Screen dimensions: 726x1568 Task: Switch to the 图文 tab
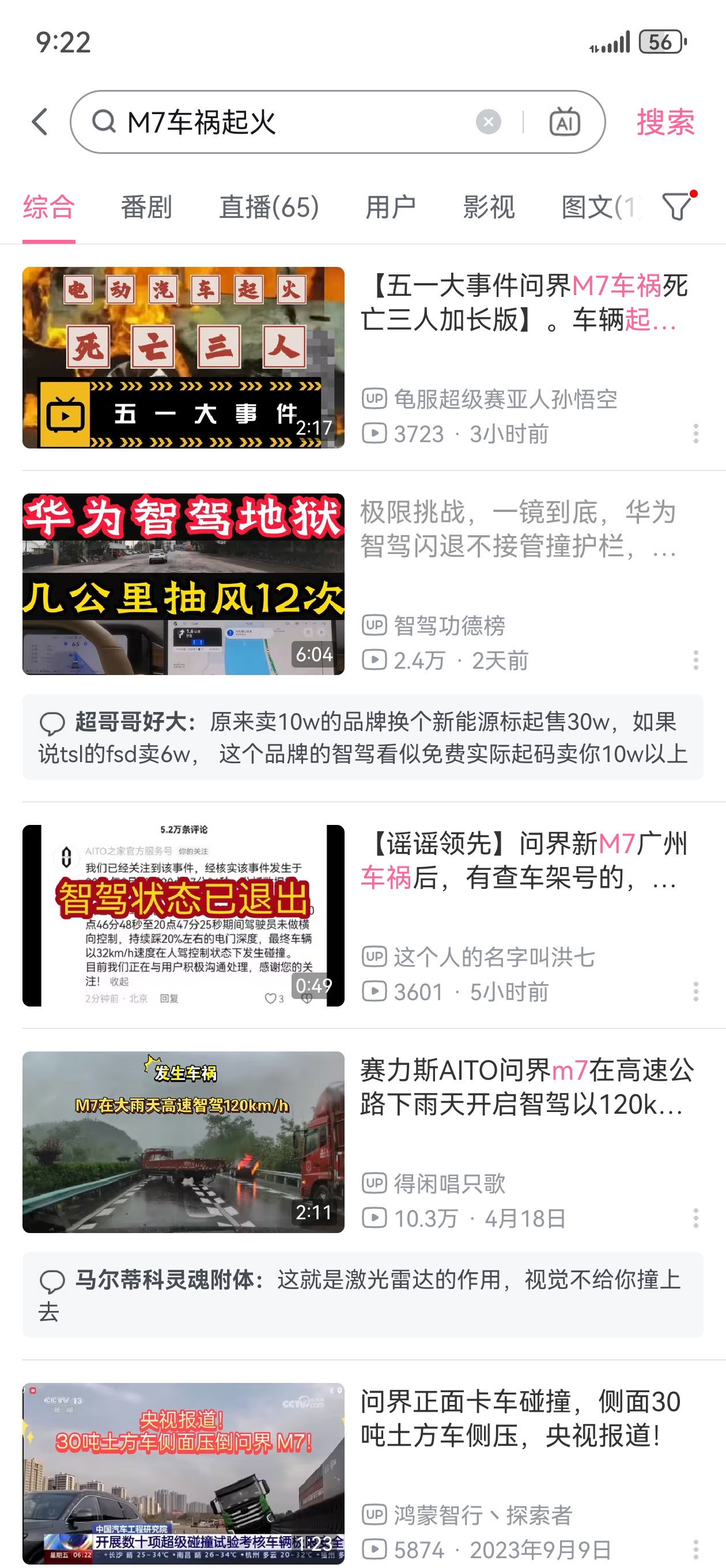point(599,207)
